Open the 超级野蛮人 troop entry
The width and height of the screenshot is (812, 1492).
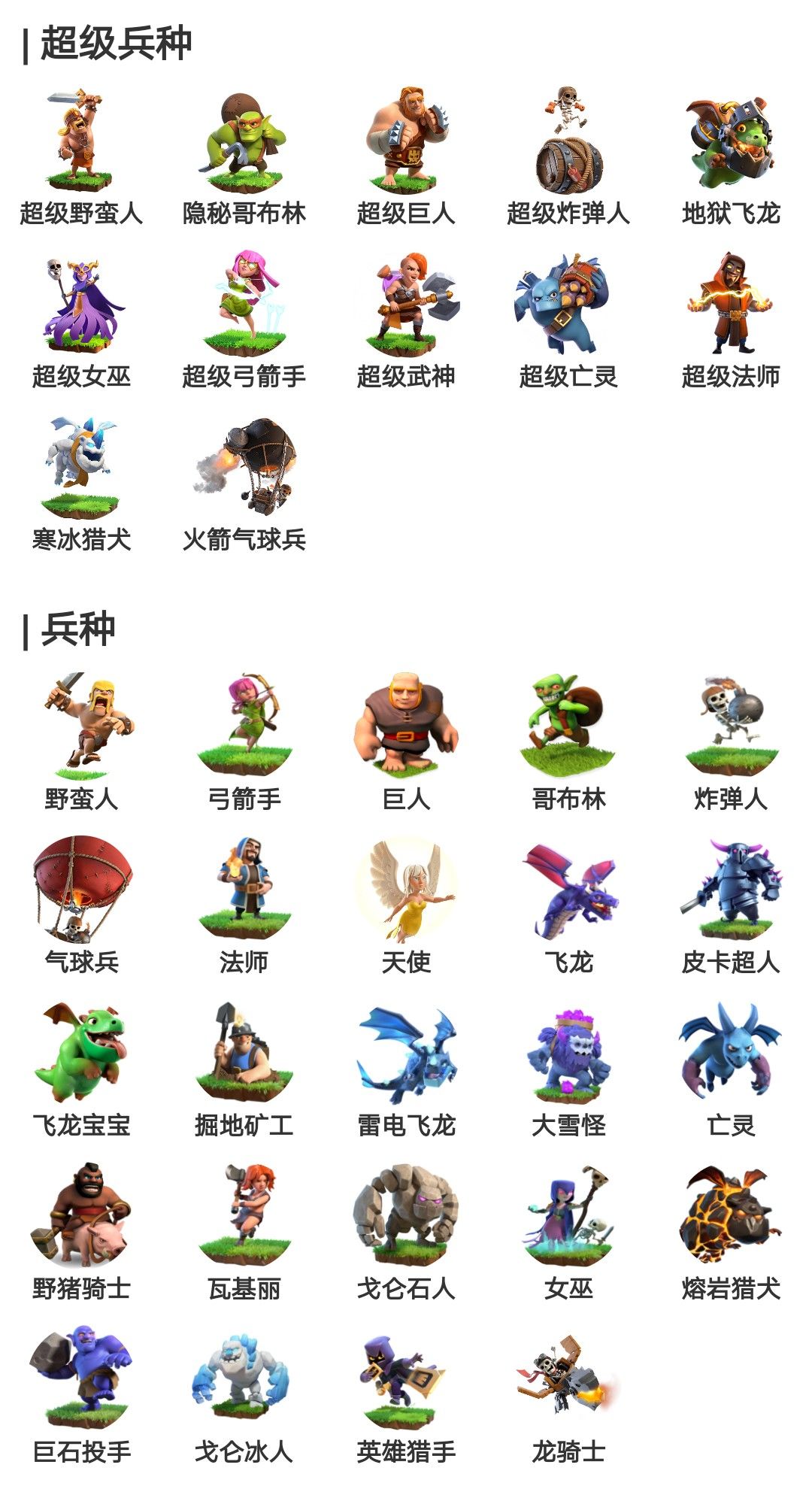(81, 143)
